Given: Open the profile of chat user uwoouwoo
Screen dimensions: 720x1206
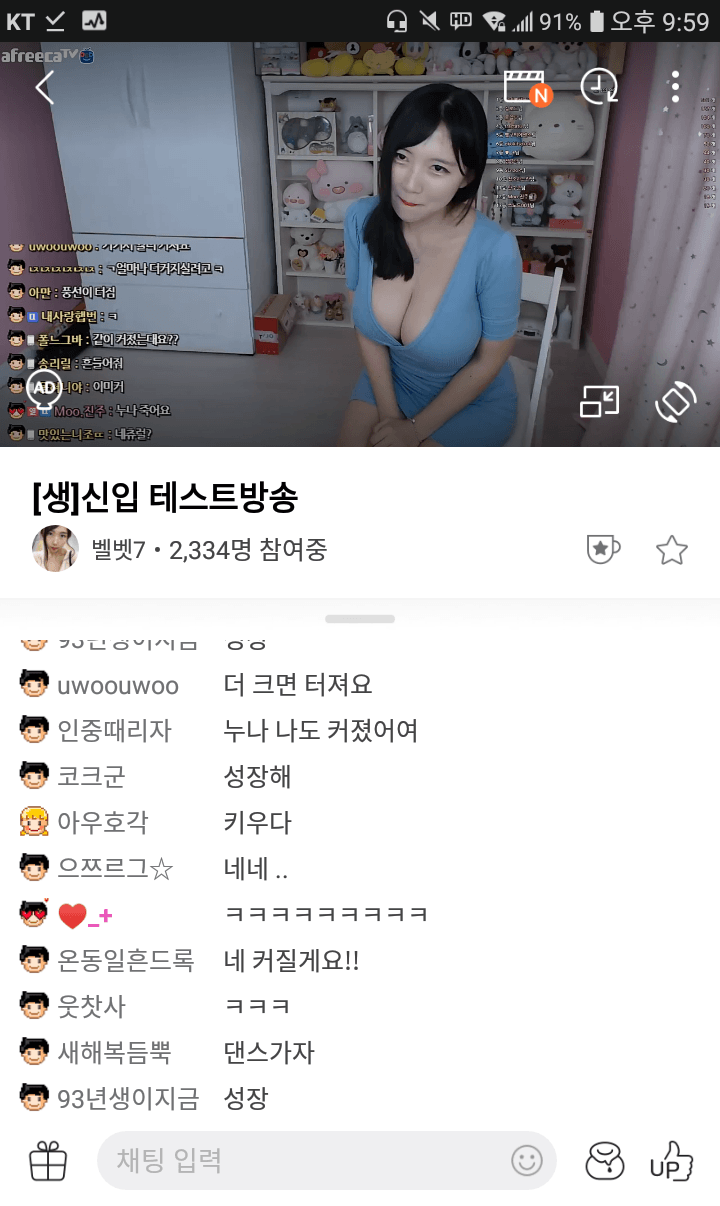Looking at the screenshot, I should click(117, 685).
